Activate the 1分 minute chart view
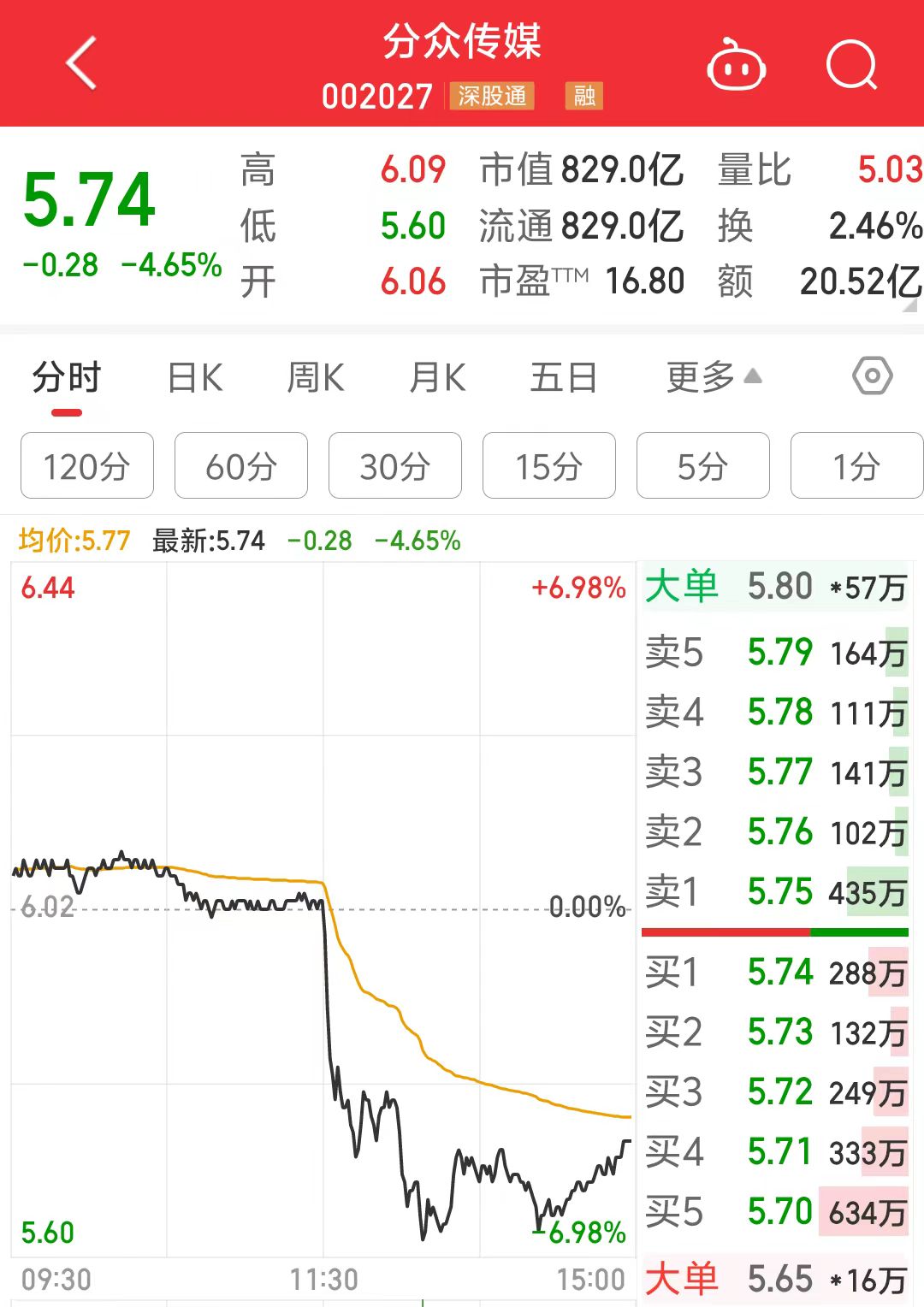This screenshot has height=1307, width=924. pos(856,465)
